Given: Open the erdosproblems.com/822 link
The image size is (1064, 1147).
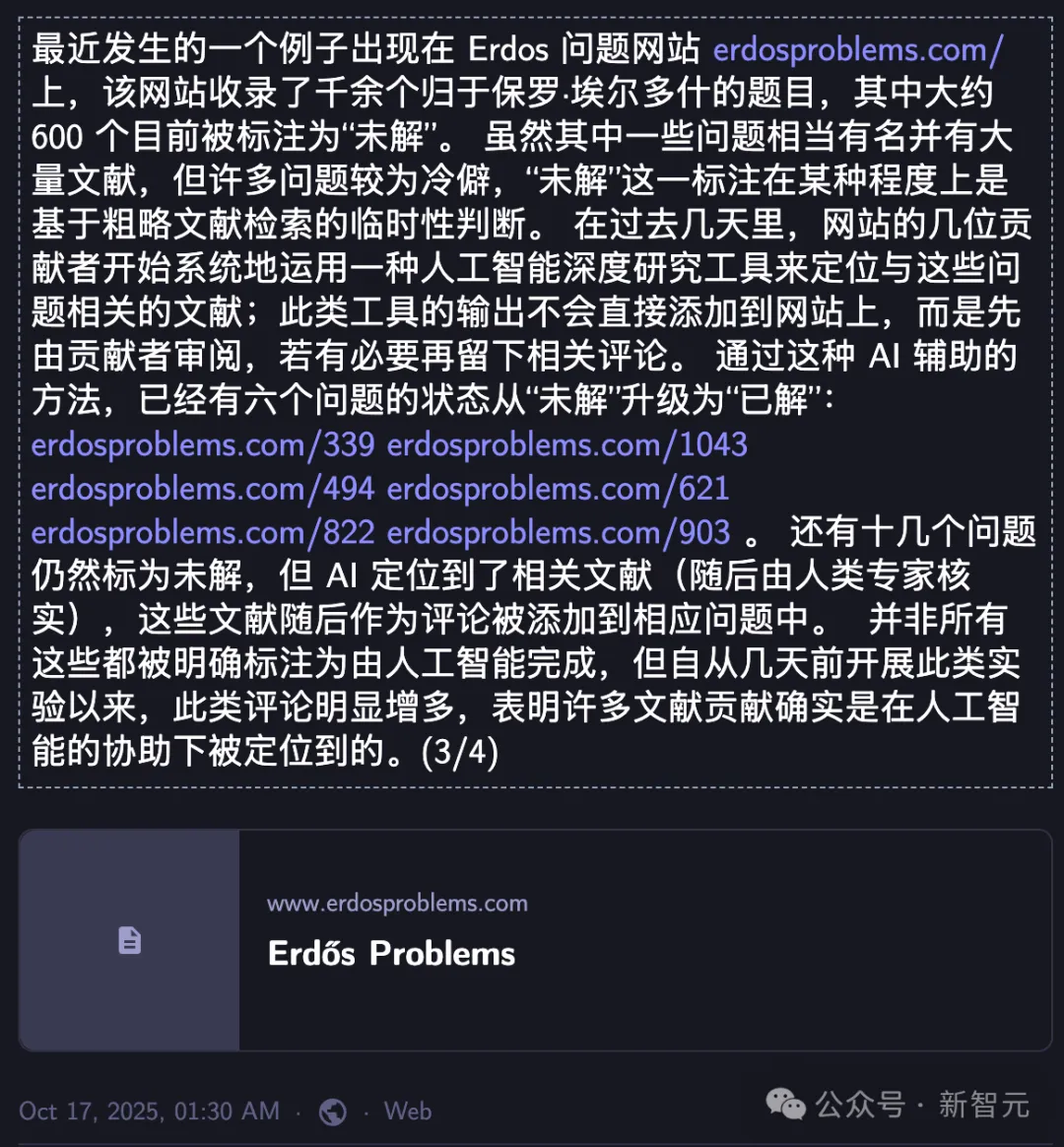Looking at the screenshot, I should (x=203, y=533).
